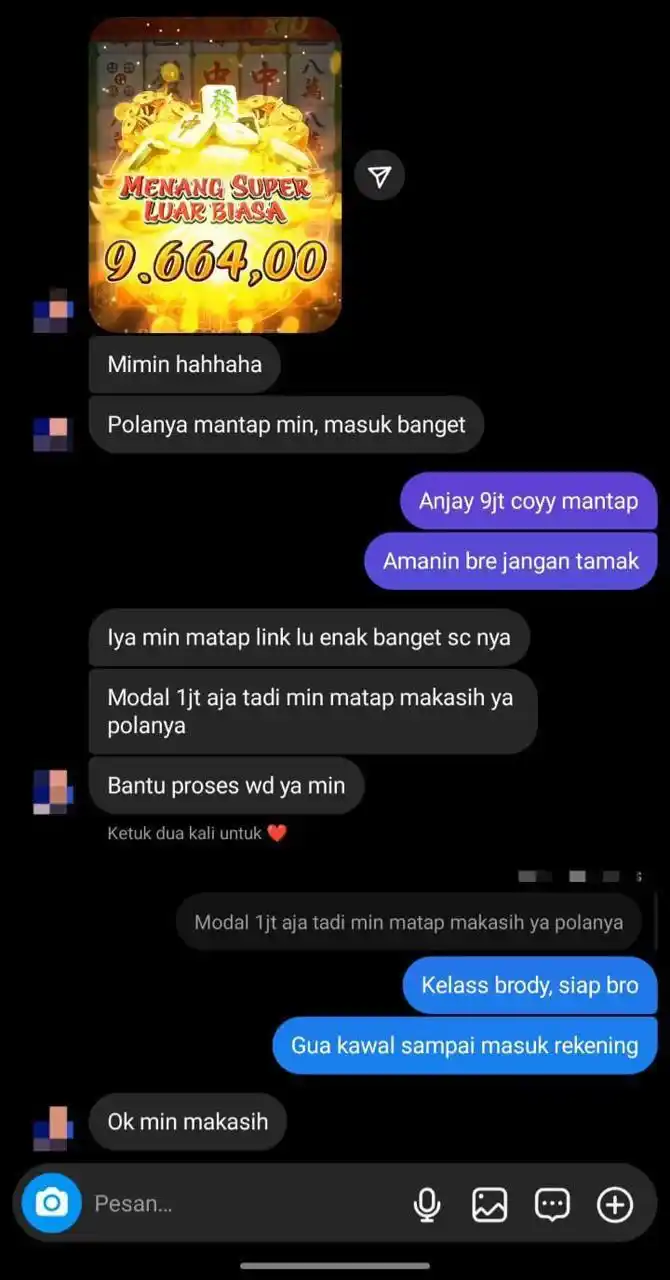The height and width of the screenshot is (1280, 670).
Task: Tap the Pesan message input field
Action: pos(240,1204)
